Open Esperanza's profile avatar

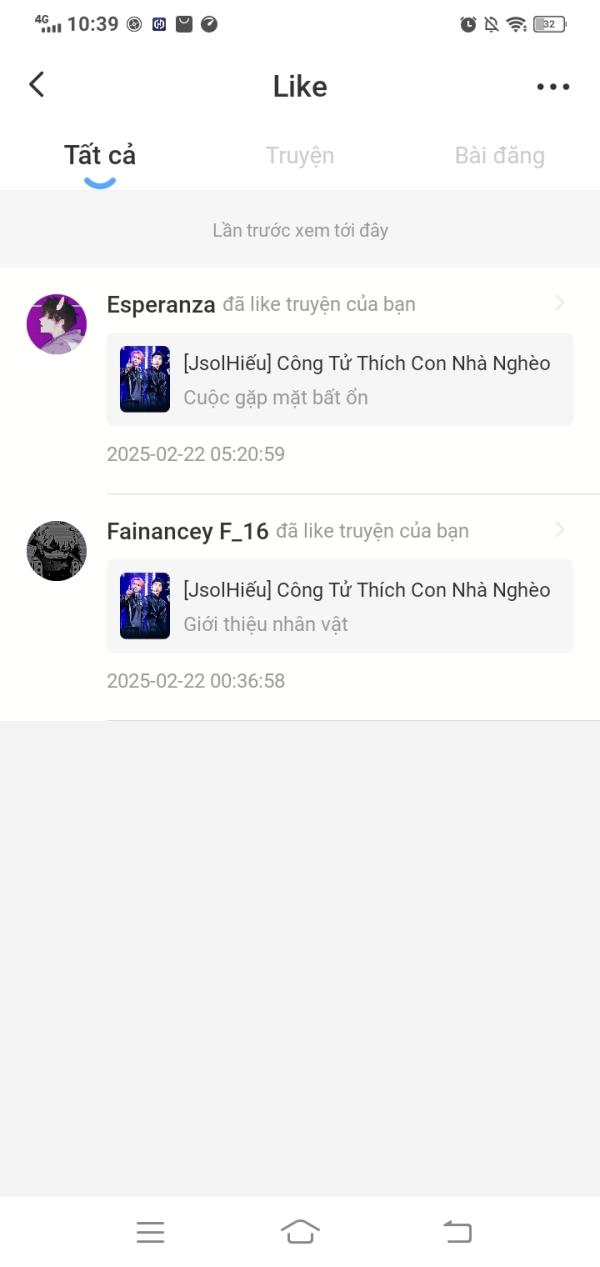(56, 324)
